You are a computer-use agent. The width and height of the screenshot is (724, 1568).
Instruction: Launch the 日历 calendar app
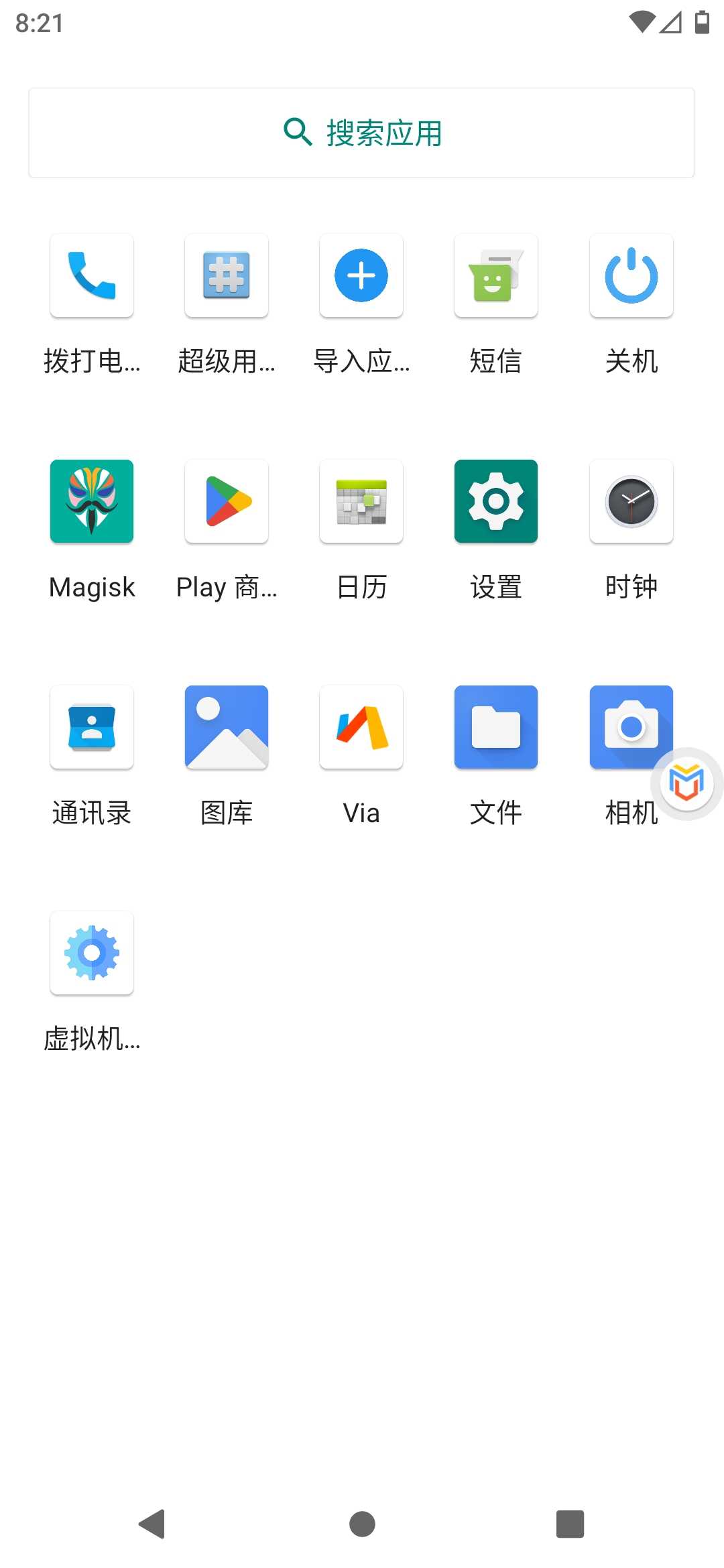[361, 501]
